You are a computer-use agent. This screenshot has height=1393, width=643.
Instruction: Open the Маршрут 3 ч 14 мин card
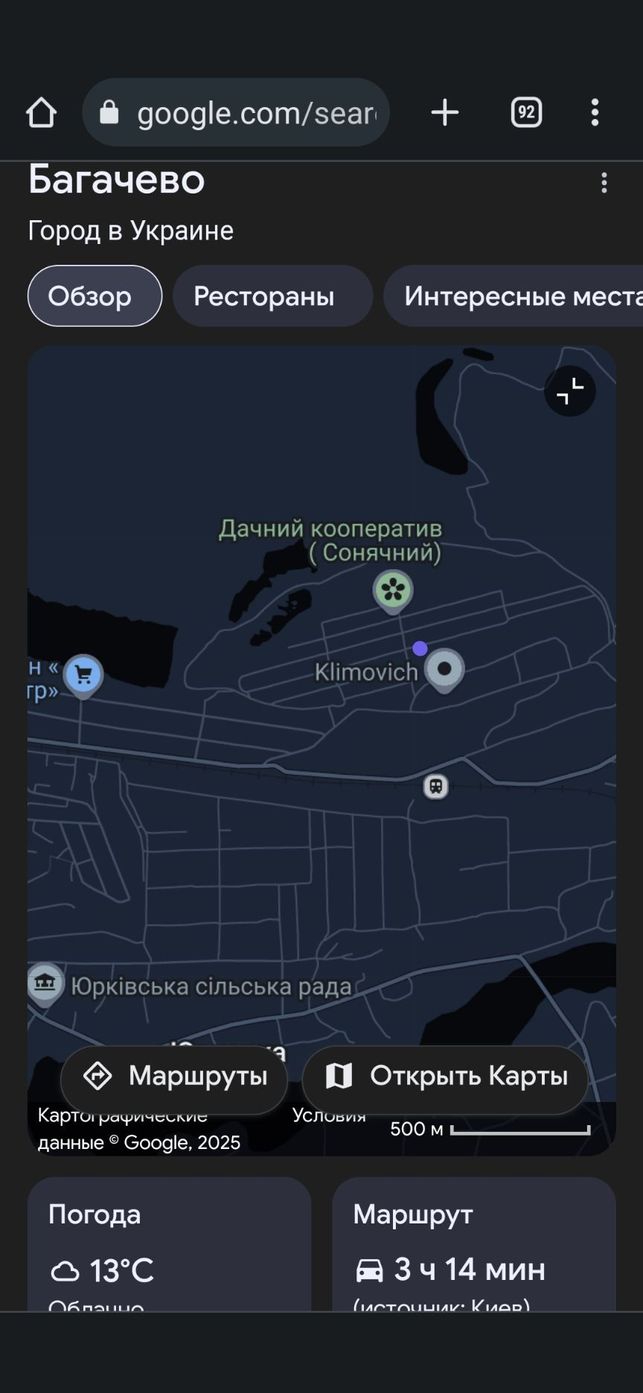pyautogui.click(x=474, y=1244)
